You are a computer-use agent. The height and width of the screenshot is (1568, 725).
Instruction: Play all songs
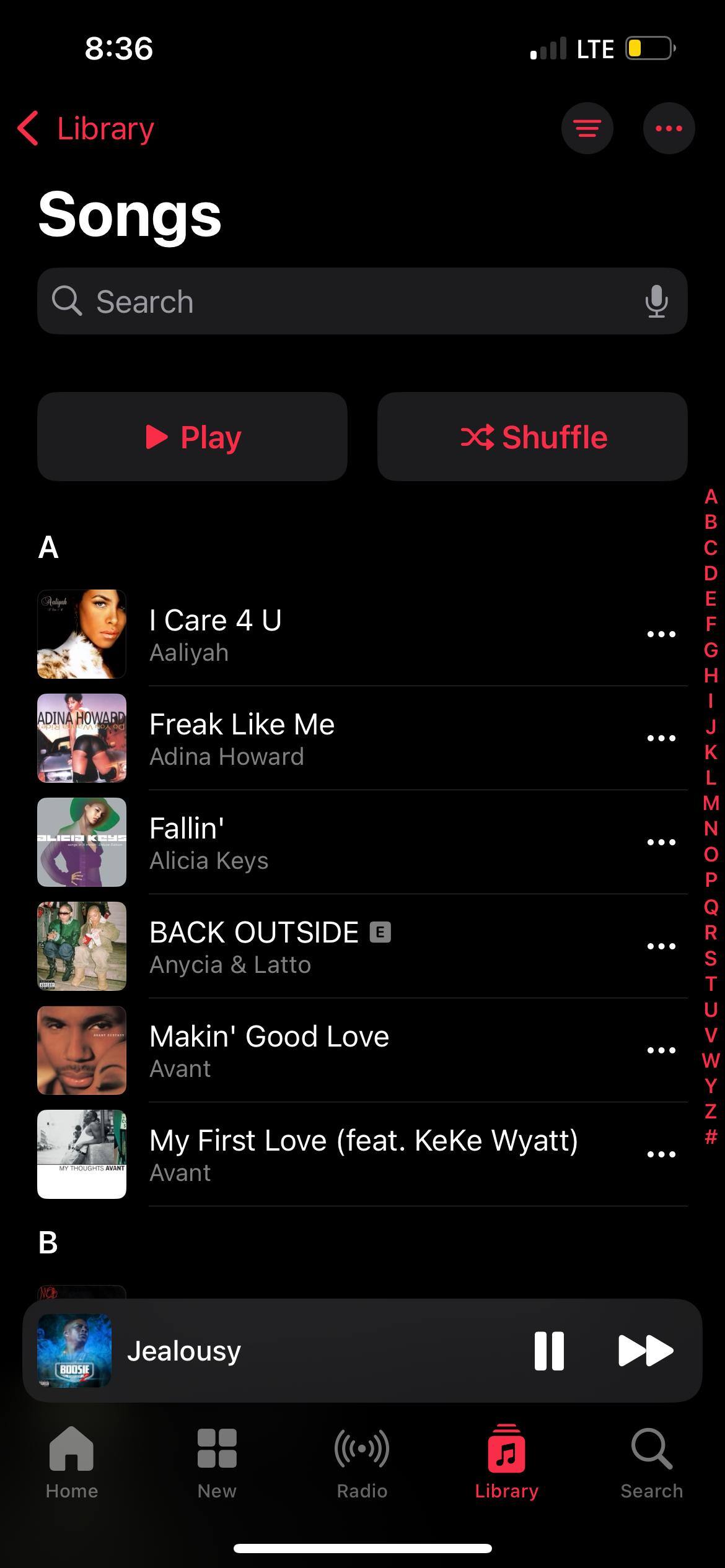192,437
